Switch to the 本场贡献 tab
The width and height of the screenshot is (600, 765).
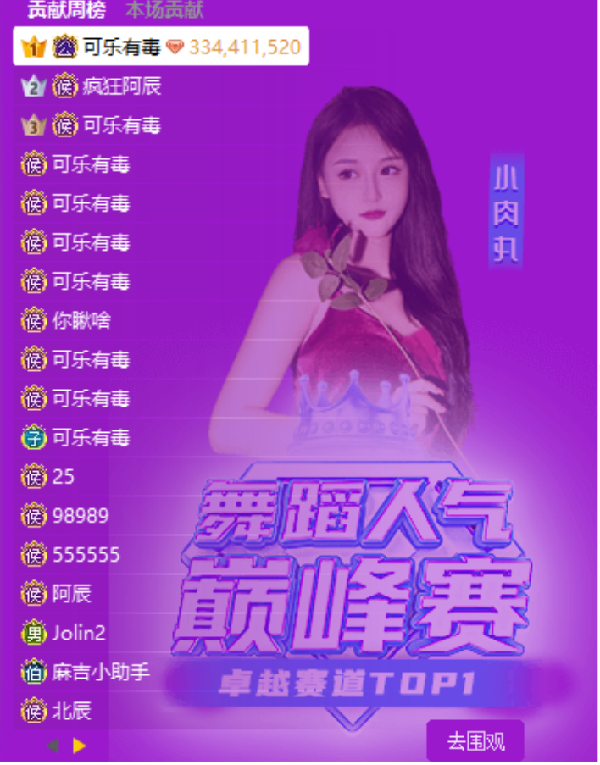click(164, 9)
